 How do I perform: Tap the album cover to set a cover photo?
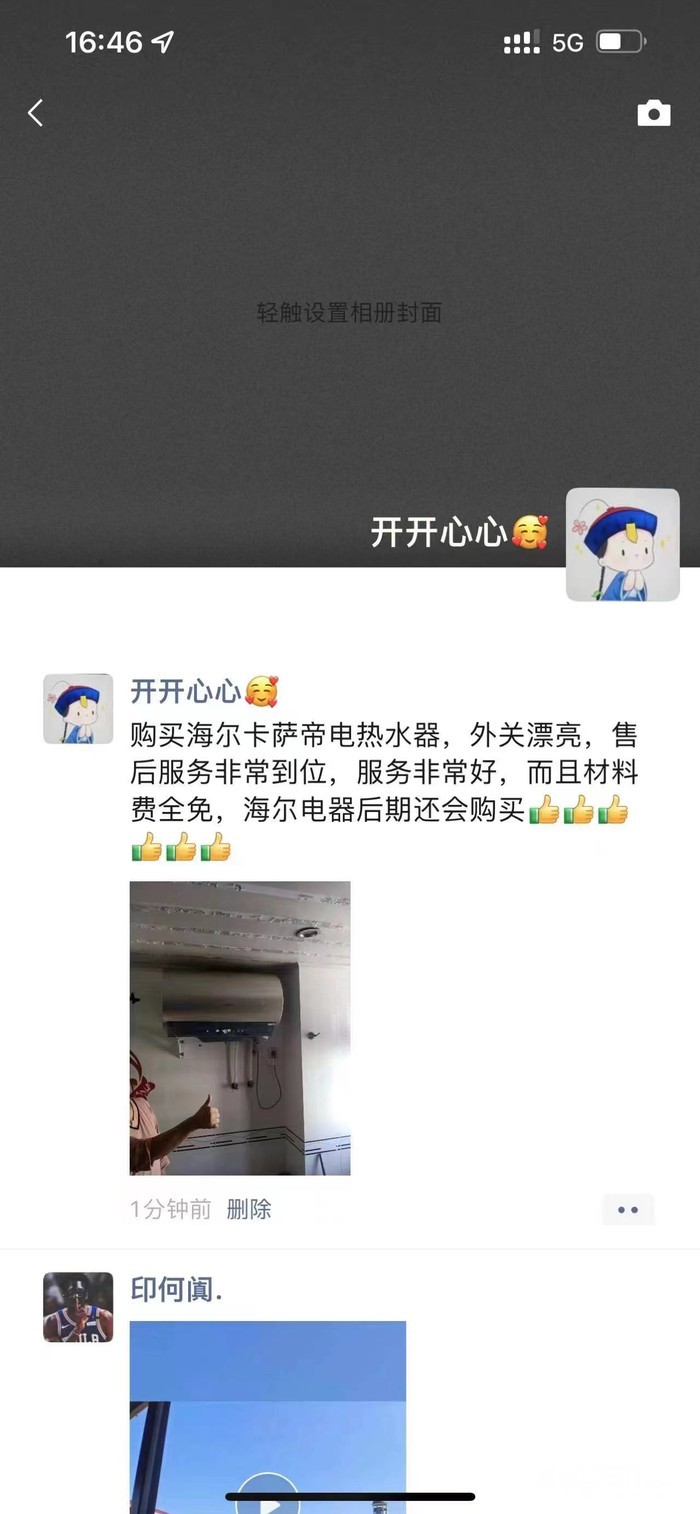pos(349,313)
